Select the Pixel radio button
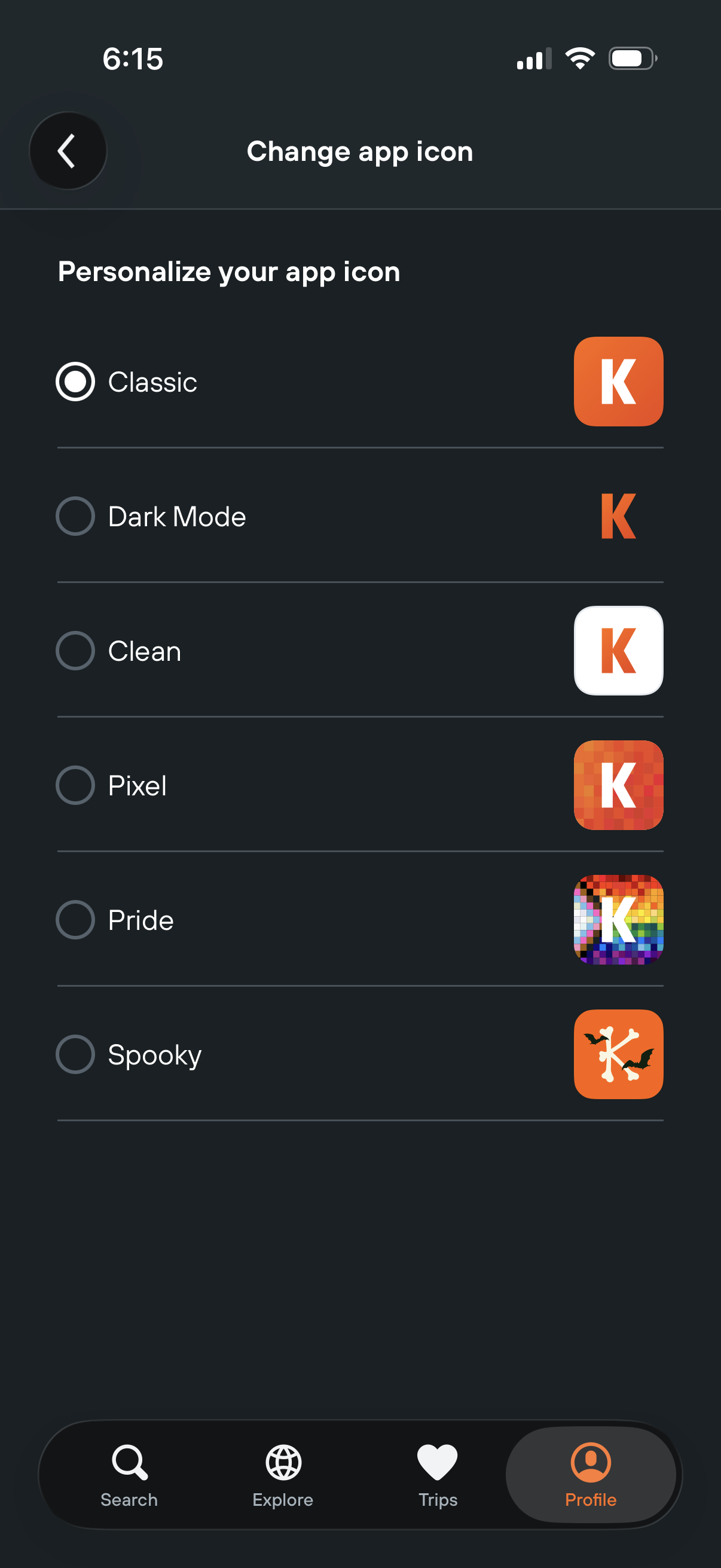Image resolution: width=721 pixels, height=1568 pixels. coord(75,785)
